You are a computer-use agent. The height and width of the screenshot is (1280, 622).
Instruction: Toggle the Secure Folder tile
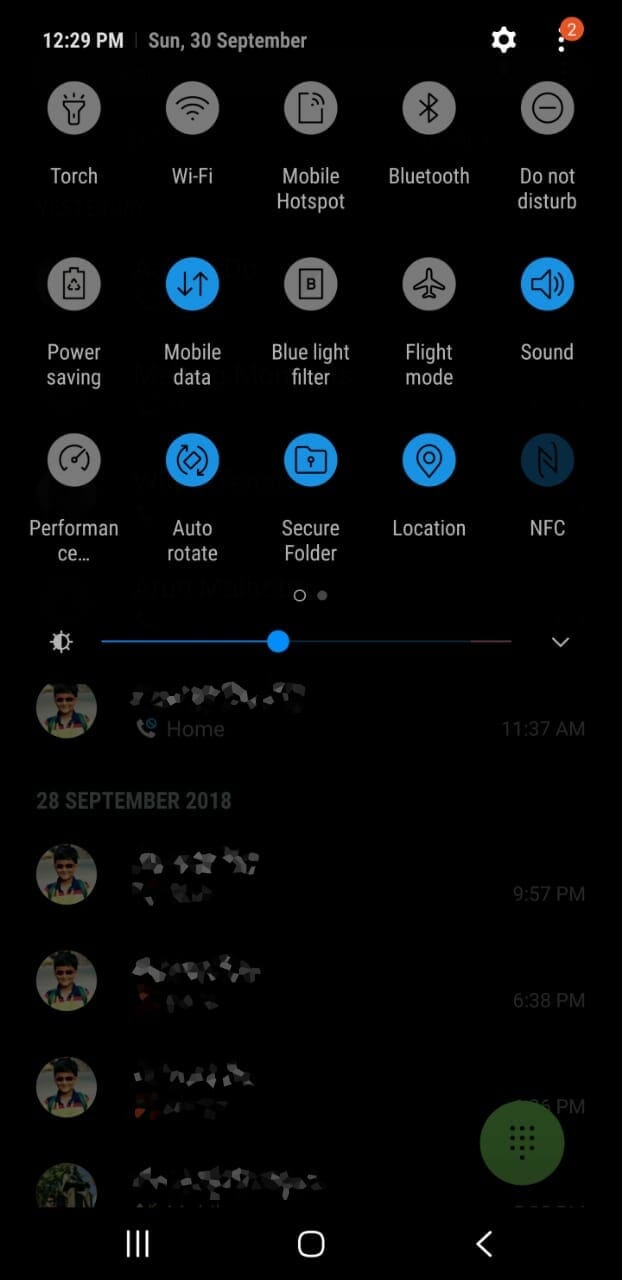coord(310,460)
